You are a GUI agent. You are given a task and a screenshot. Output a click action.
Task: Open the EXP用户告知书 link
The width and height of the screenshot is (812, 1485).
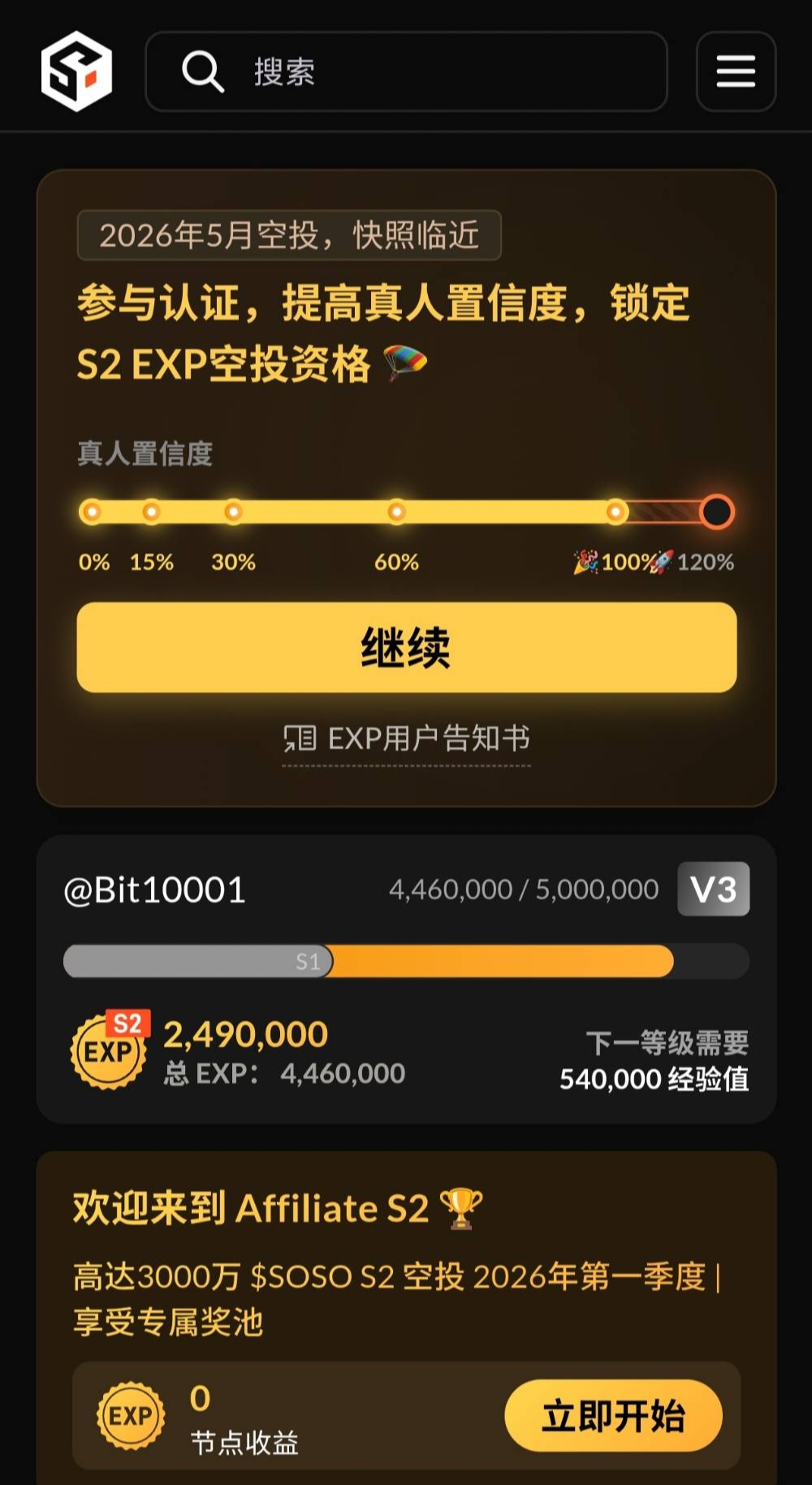click(x=407, y=739)
